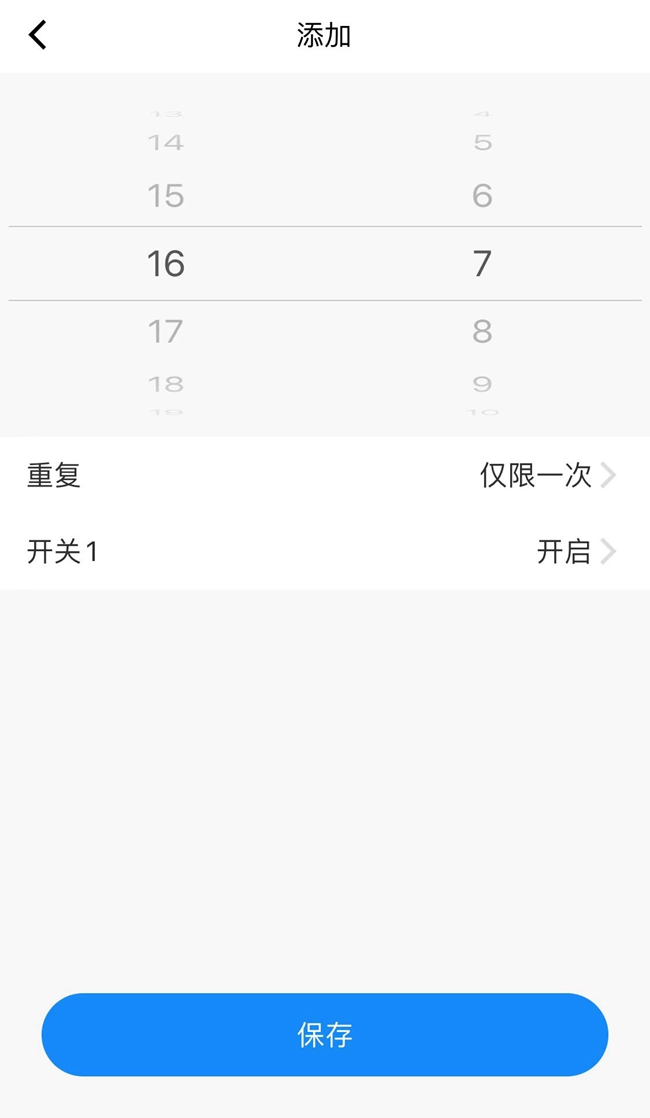Select hour 15 in the time picker
Viewport: 650px width, 1118px height.
[x=166, y=195]
